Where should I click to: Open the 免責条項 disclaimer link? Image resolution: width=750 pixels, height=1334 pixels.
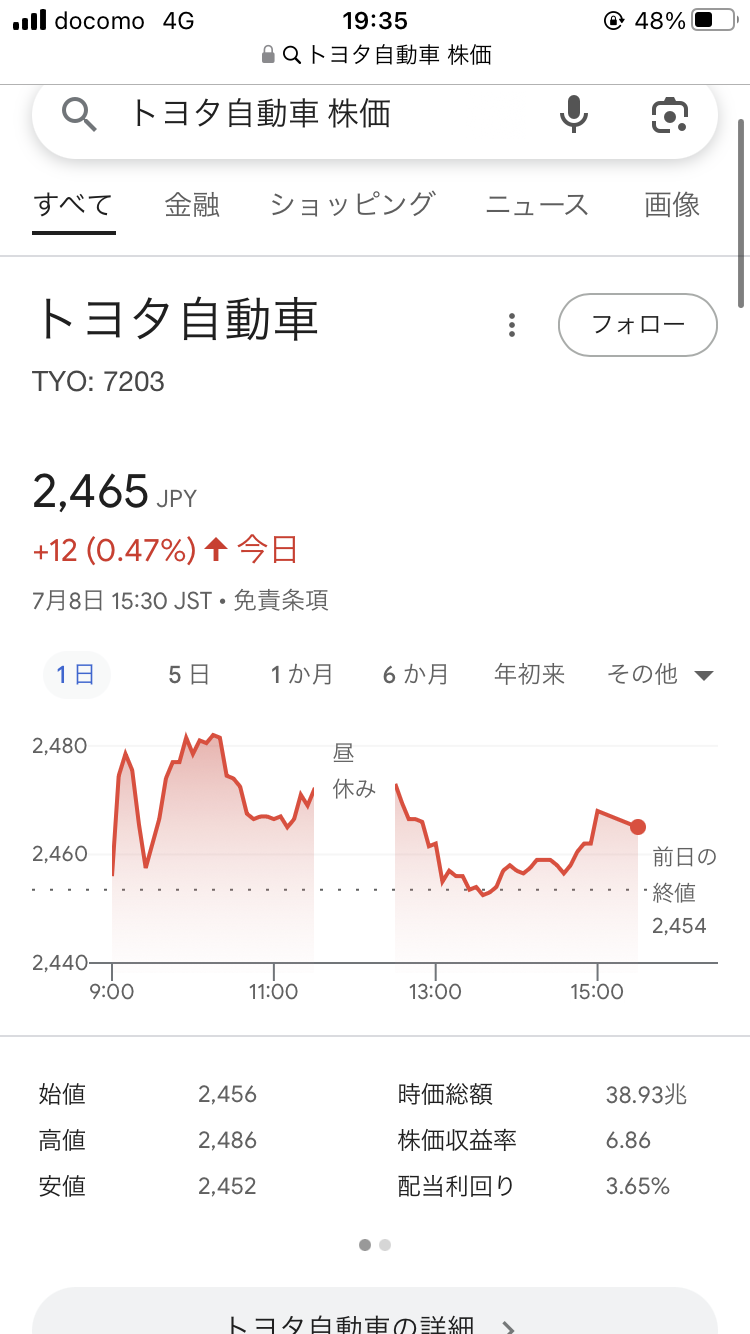pyautogui.click(x=281, y=601)
